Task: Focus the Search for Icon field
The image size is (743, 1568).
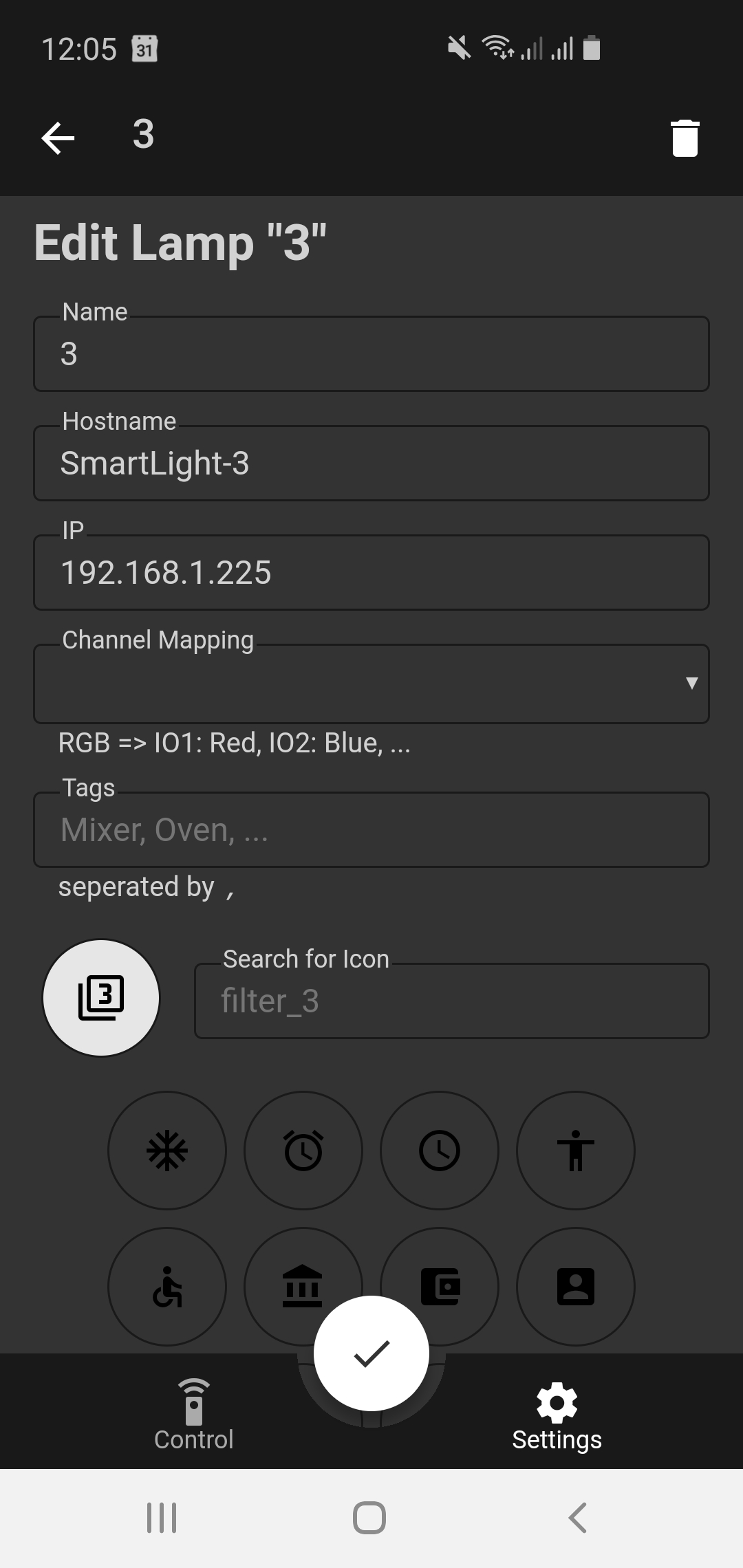Action: point(452,999)
